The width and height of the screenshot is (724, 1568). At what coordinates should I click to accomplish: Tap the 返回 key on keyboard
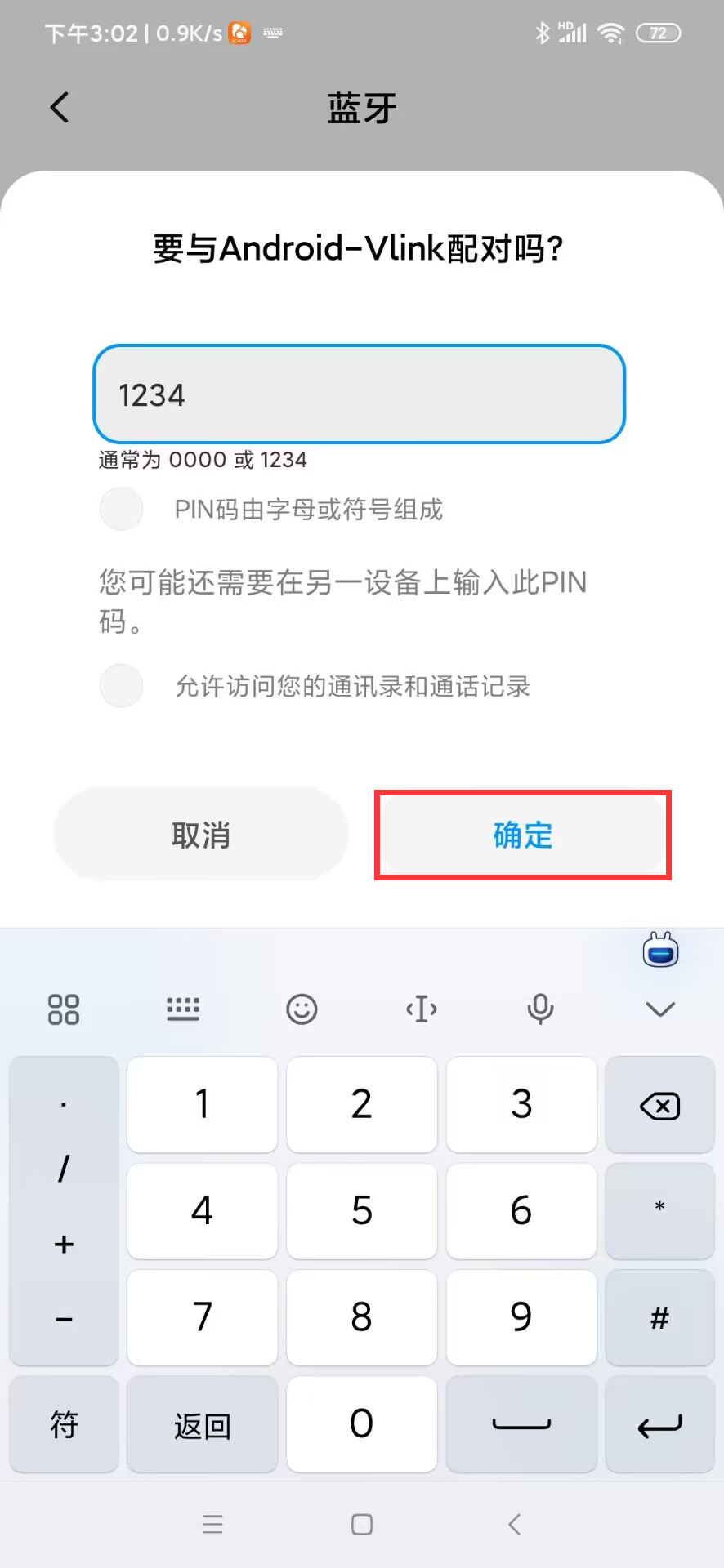tap(202, 1425)
